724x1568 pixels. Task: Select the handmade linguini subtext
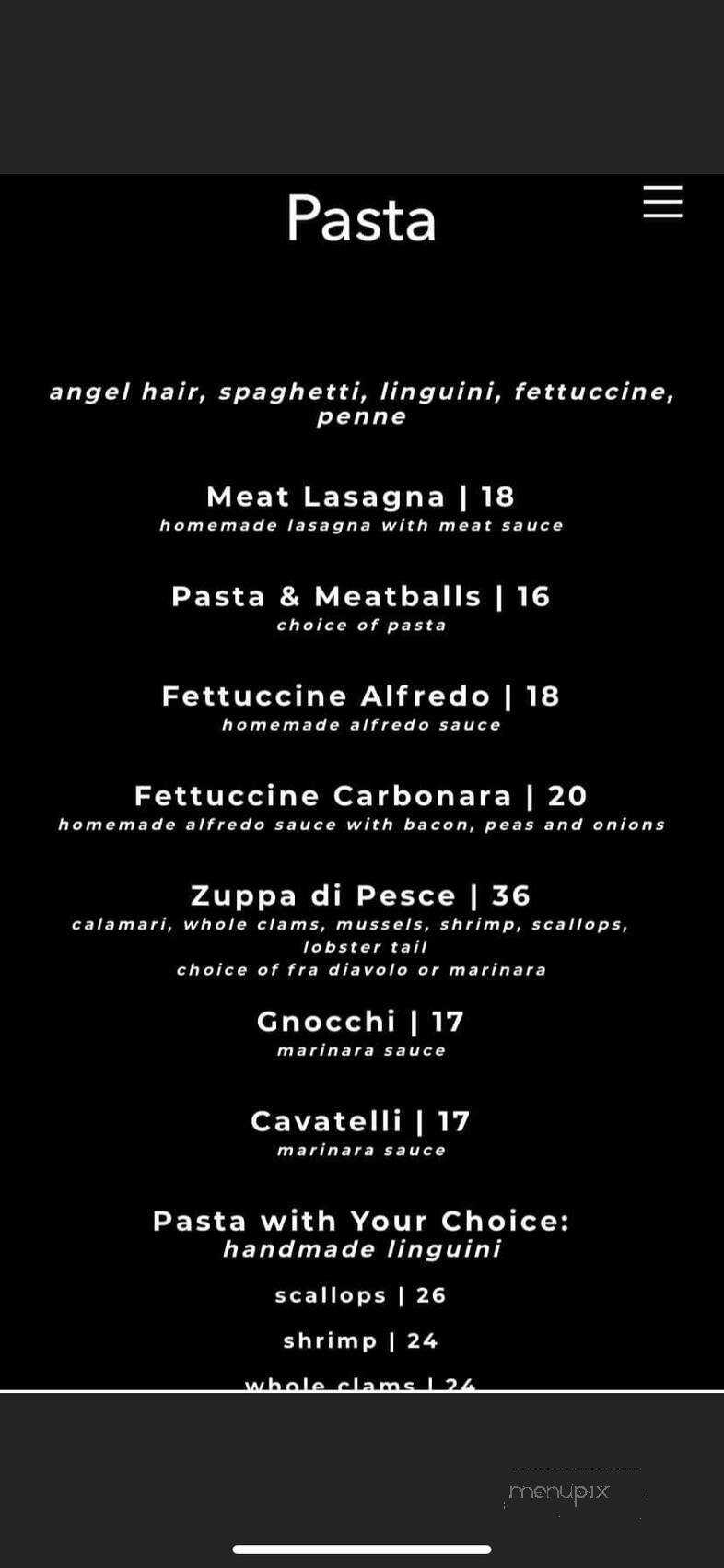click(x=361, y=1249)
